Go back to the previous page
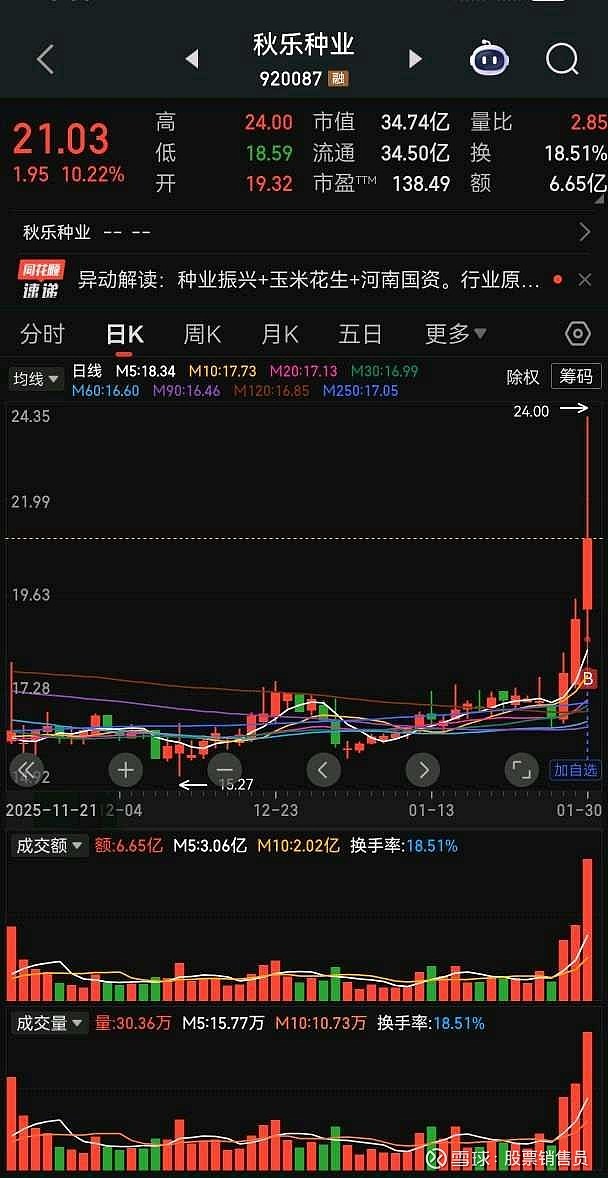The image size is (608, 1178). coord(45,60)
